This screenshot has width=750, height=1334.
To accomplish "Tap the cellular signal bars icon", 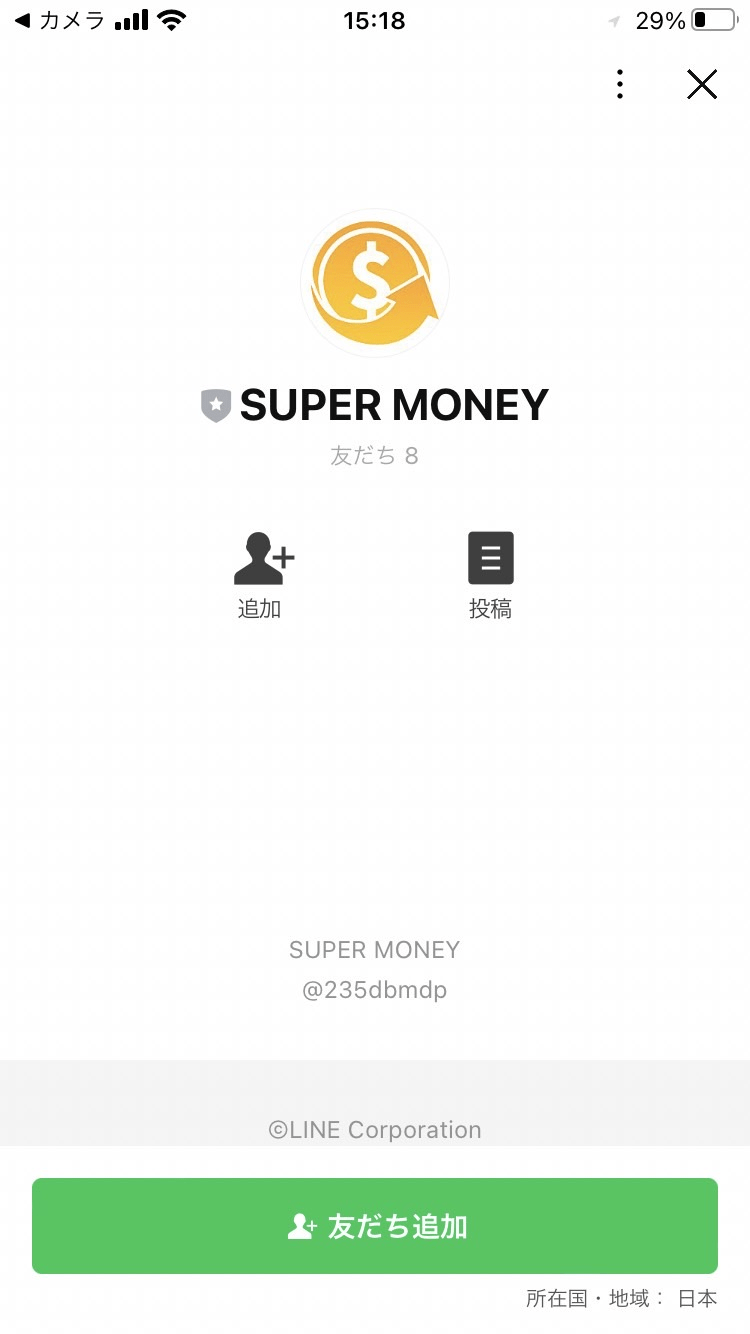I will pos(131,20).
